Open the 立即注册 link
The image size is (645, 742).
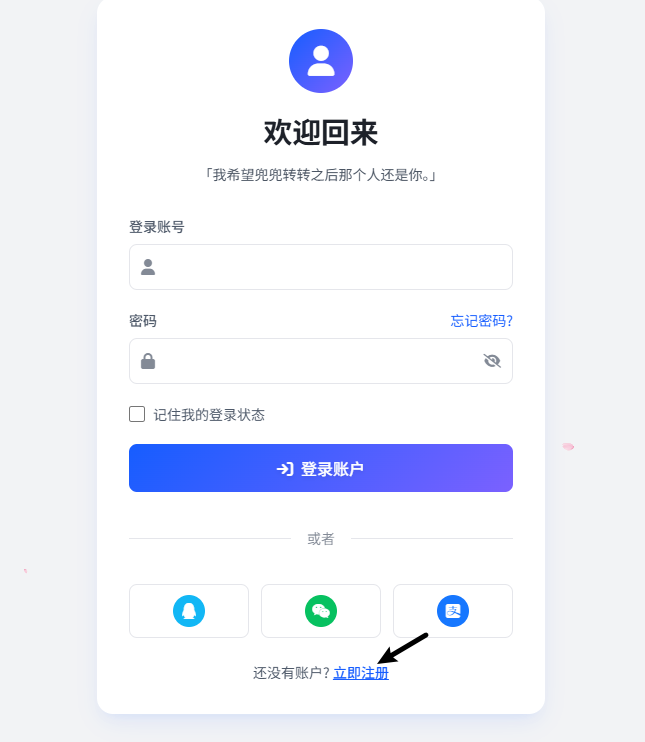pos(361,674)
